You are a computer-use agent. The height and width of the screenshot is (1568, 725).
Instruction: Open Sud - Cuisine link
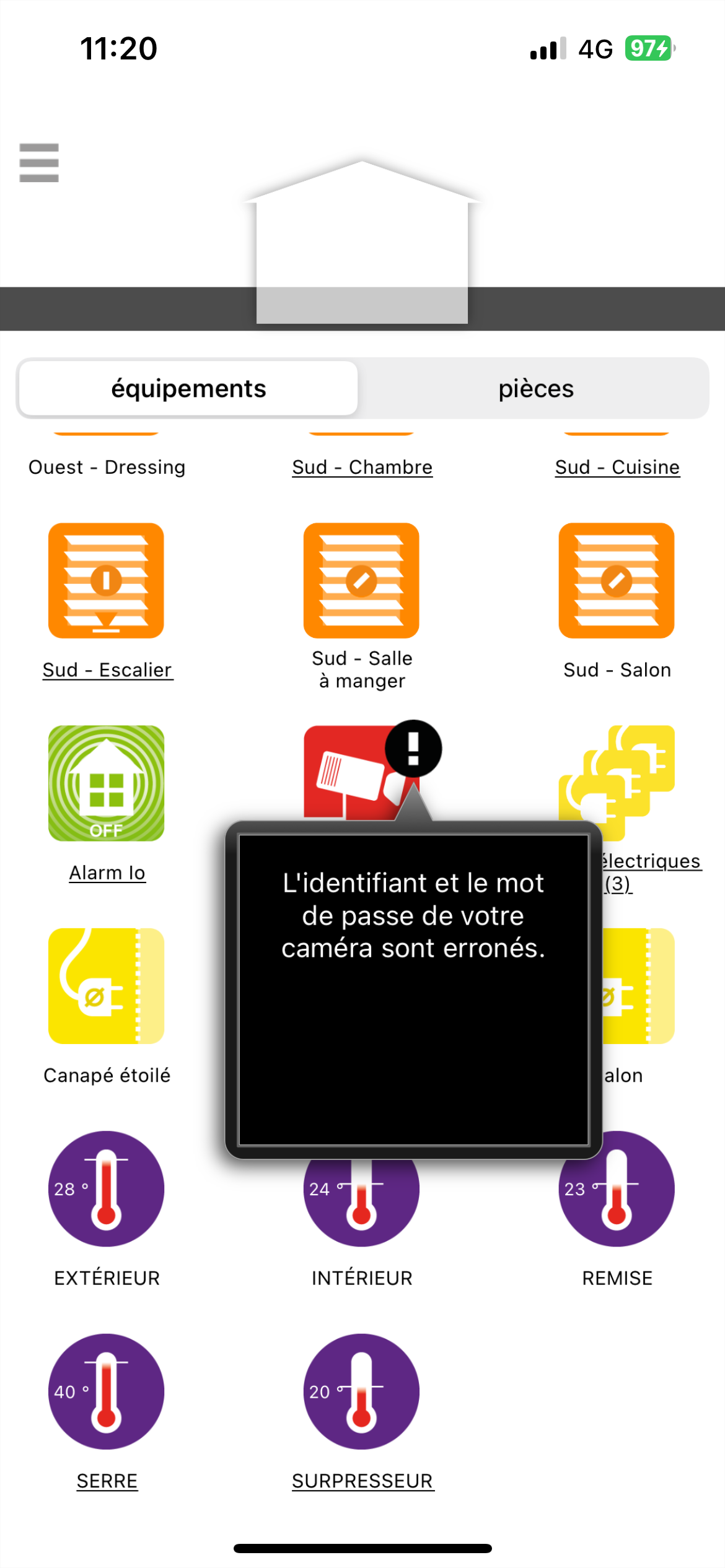click(x=617, y=467)
